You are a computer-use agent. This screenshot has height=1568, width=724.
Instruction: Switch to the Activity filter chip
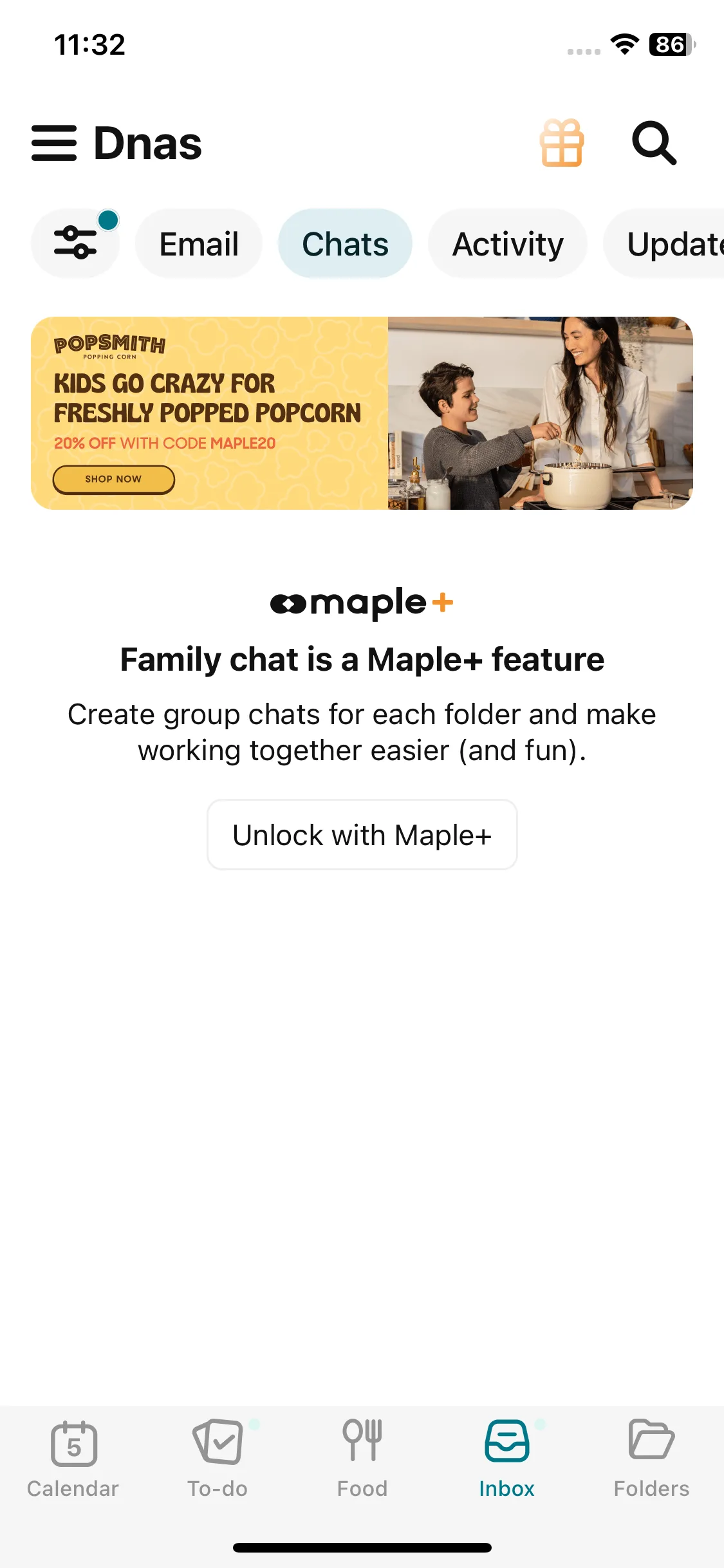508,244
